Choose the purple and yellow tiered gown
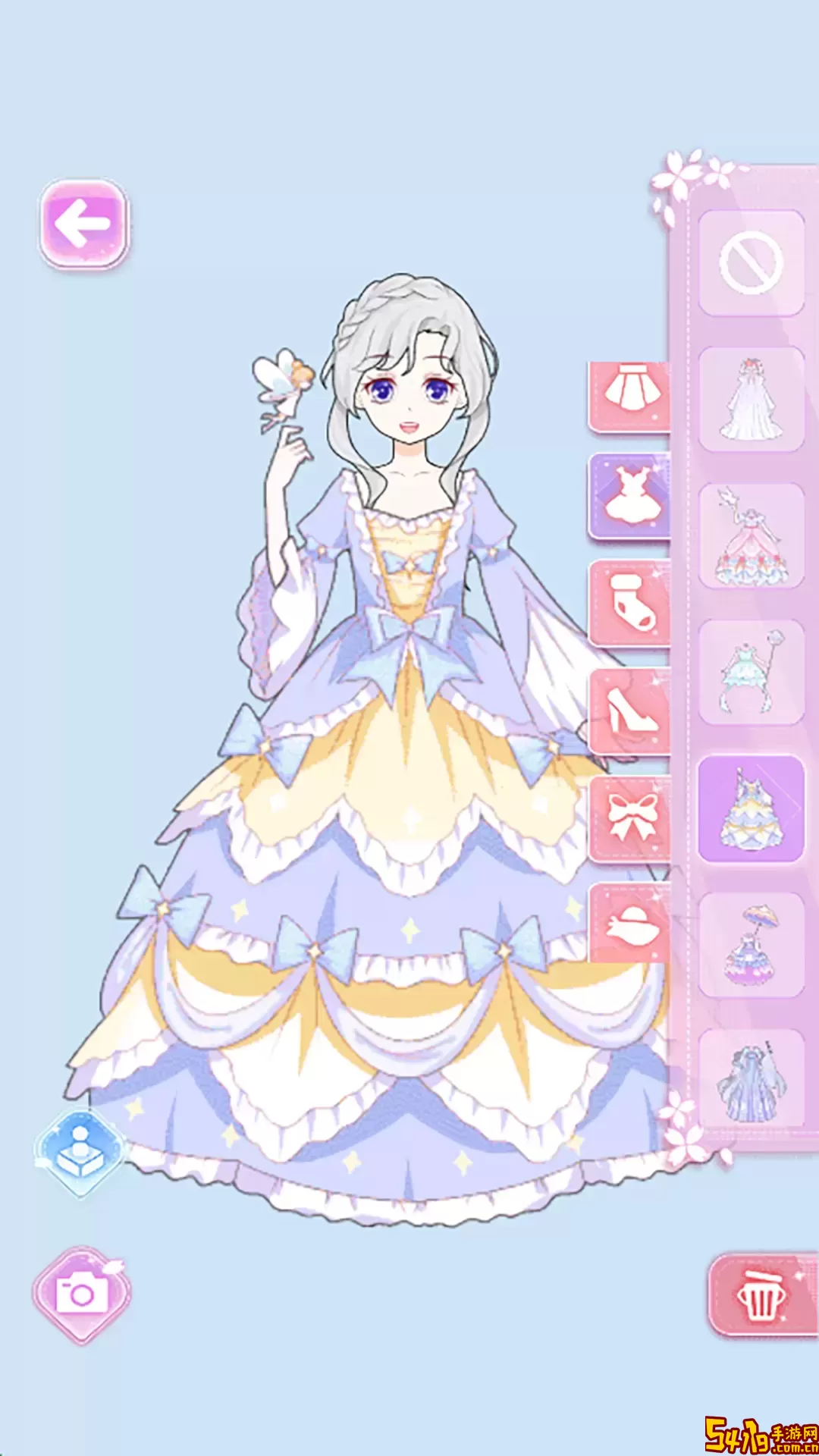This screenshot has width=819, height=1456. pos(751,809)
